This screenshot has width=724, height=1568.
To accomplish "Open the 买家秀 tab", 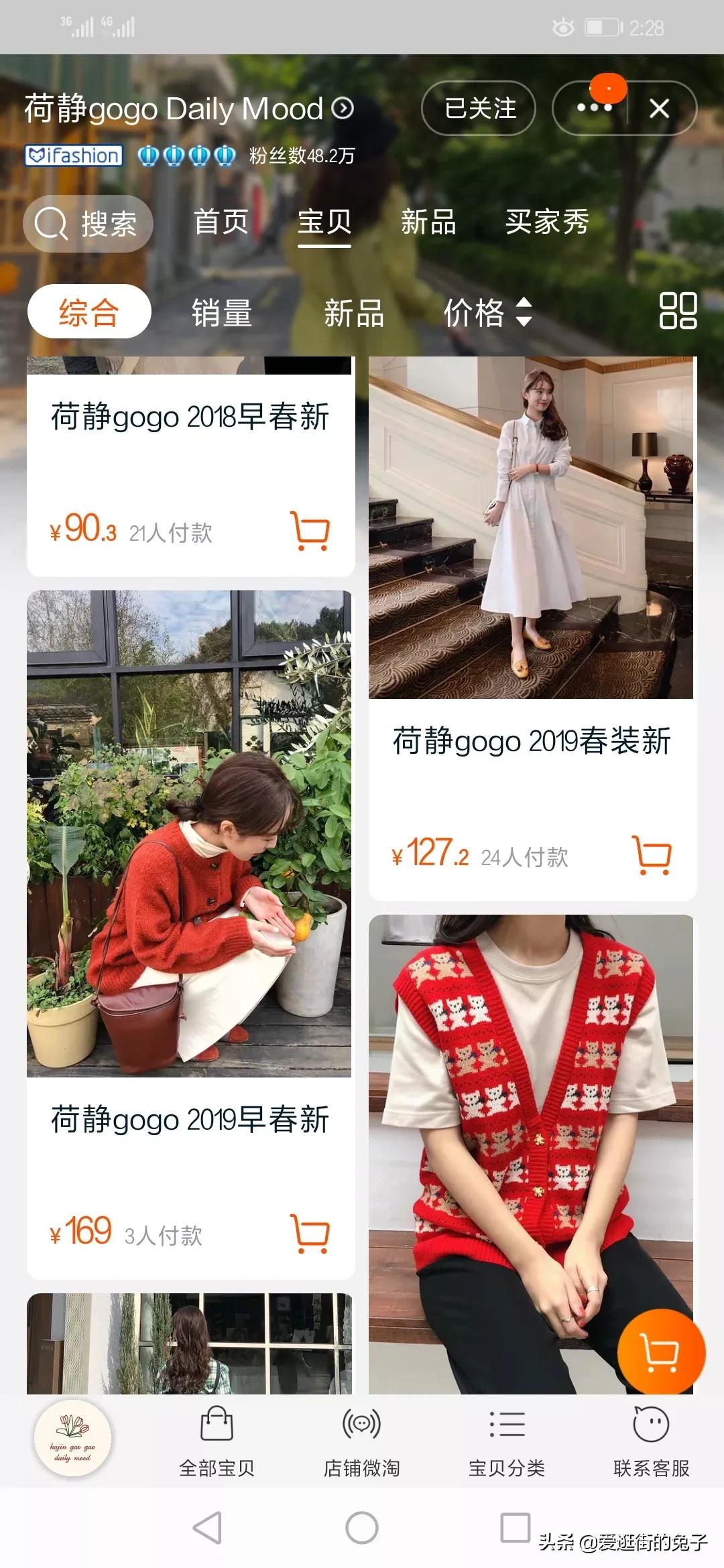I will tap(547, 222).
